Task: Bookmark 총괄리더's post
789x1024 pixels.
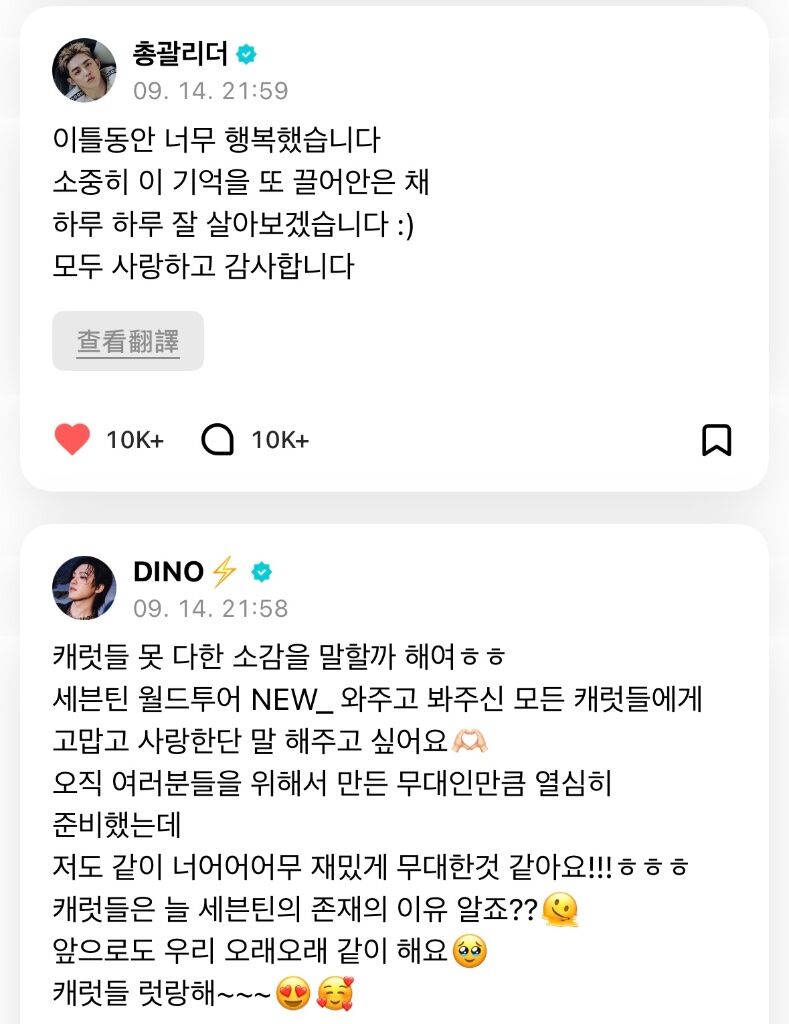Action: (716, 439)
